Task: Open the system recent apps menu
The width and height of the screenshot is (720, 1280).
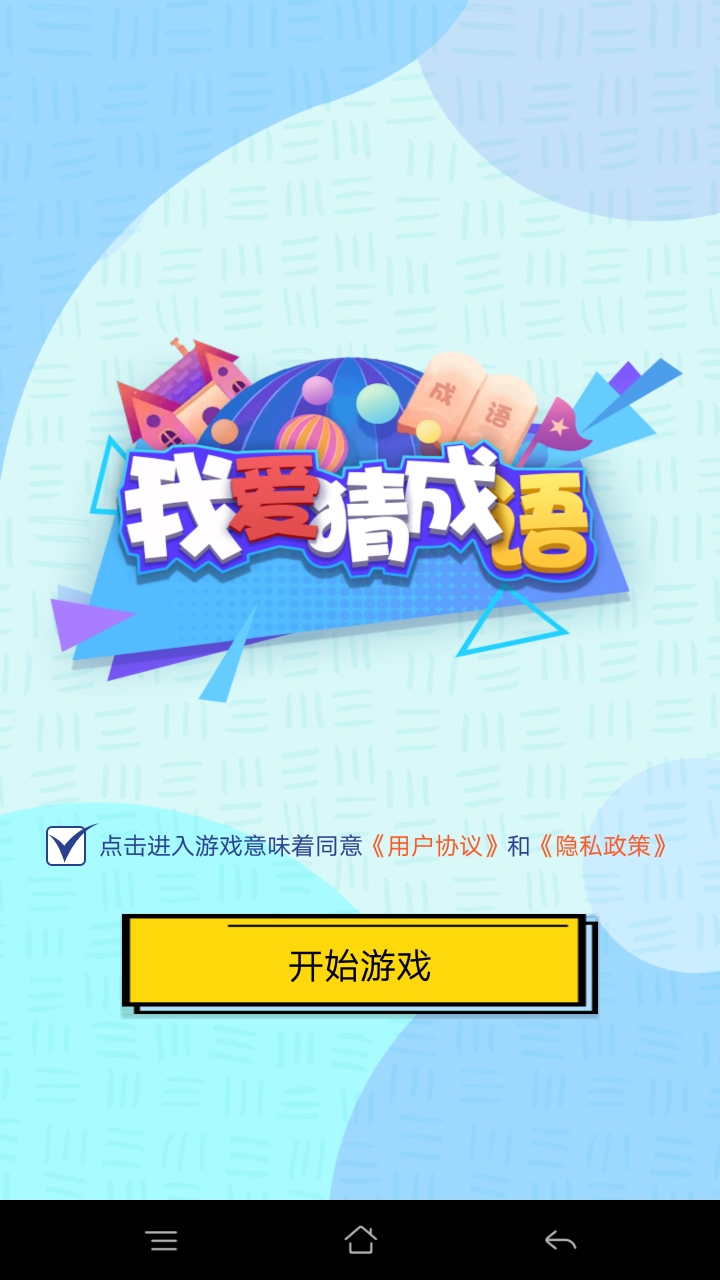Action: [x=161, y=1241]
